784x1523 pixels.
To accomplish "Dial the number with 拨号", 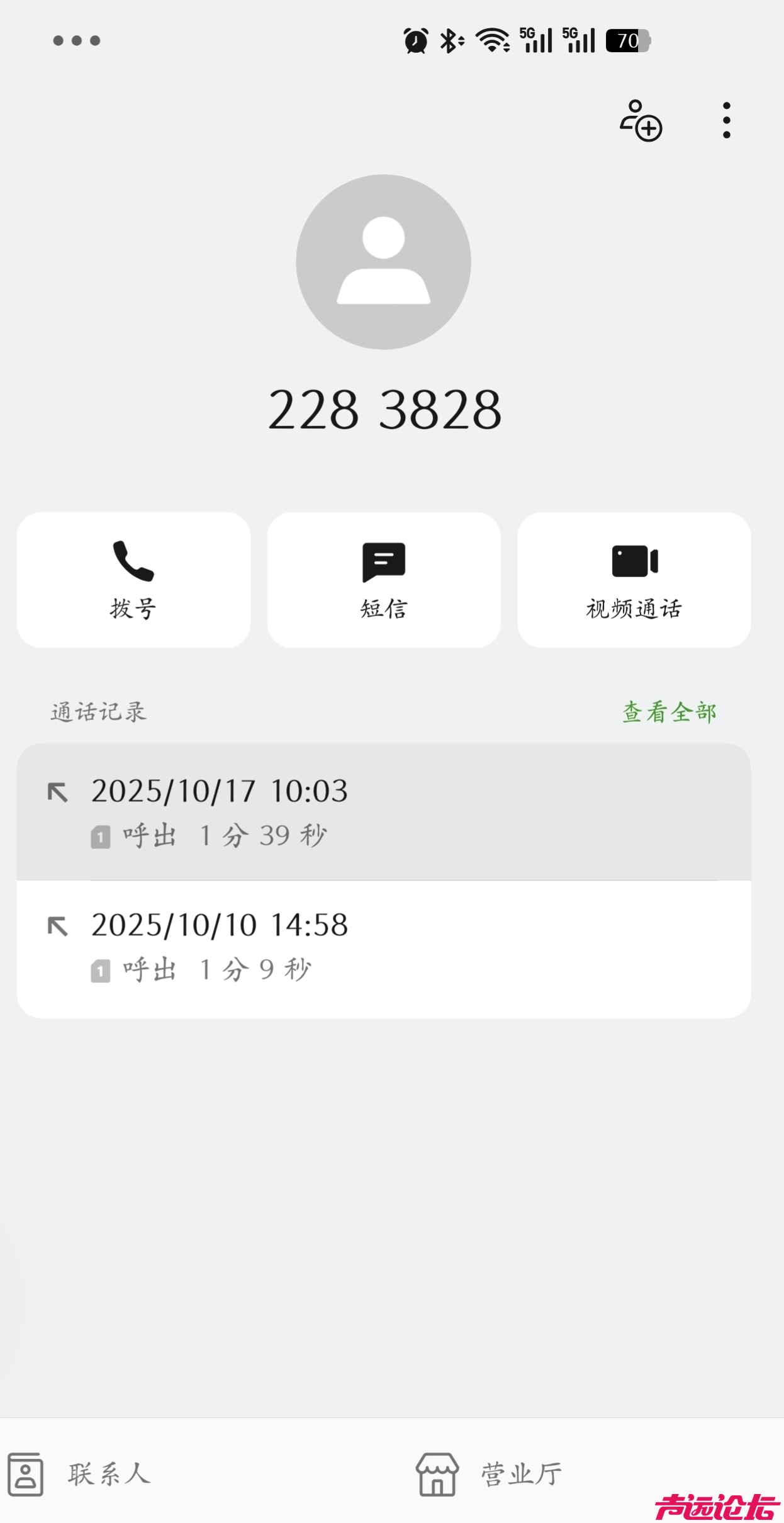I will tap(133, 580).
